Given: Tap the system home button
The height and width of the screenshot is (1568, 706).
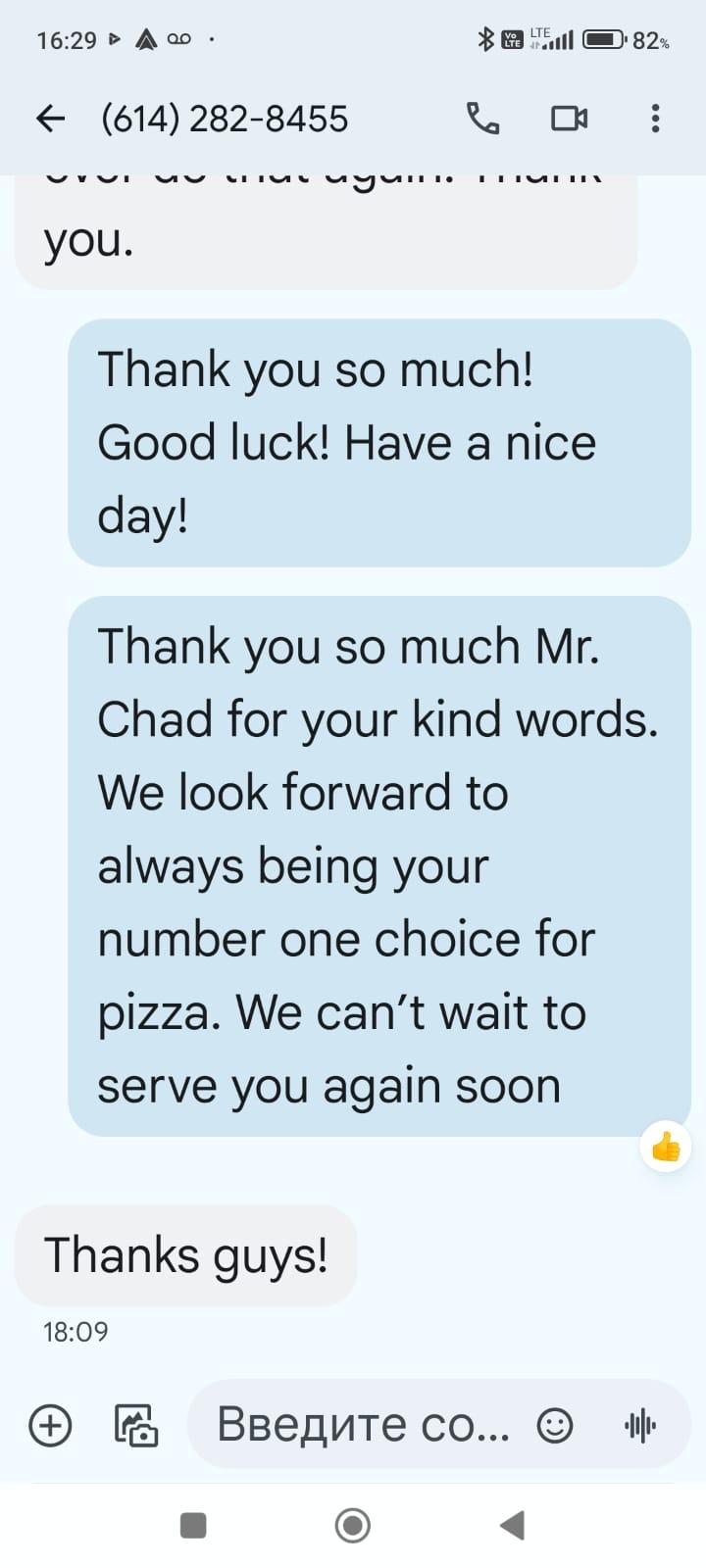Looking at the screenshot, I should (x=353, y=1525).
